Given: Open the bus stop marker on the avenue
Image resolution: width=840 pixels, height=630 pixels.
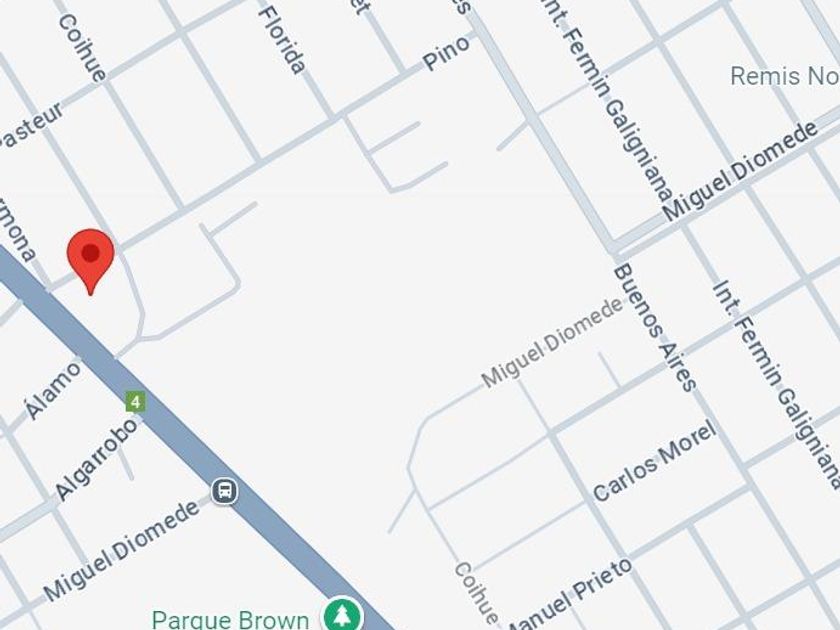Looking at the screenshot, I should click(x=225, y=490).
